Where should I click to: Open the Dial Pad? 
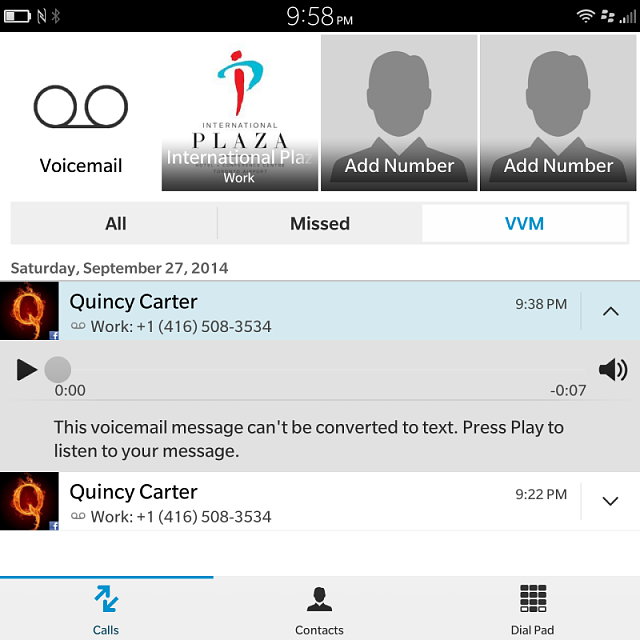[x=533, y=608]
